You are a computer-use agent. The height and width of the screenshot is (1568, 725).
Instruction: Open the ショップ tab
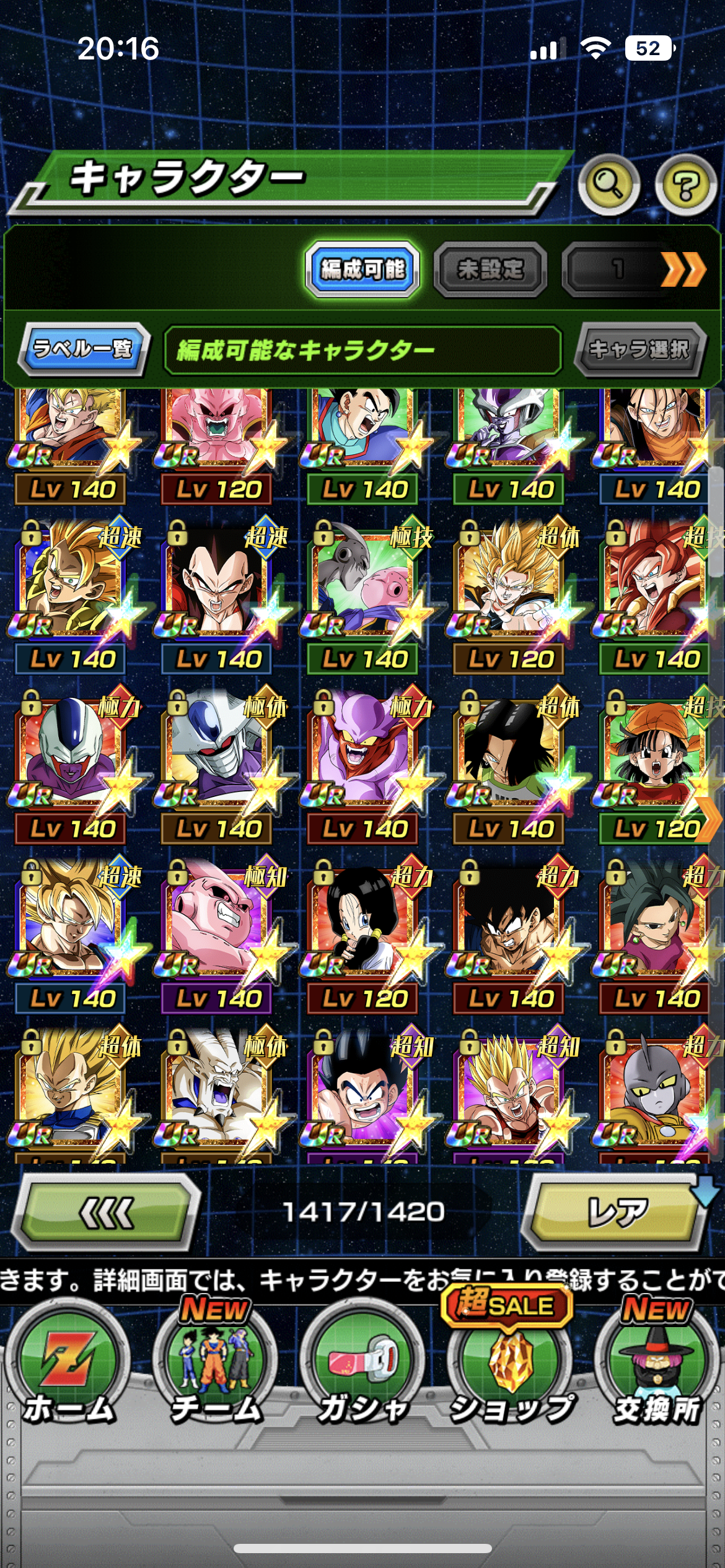point(511,1369)
